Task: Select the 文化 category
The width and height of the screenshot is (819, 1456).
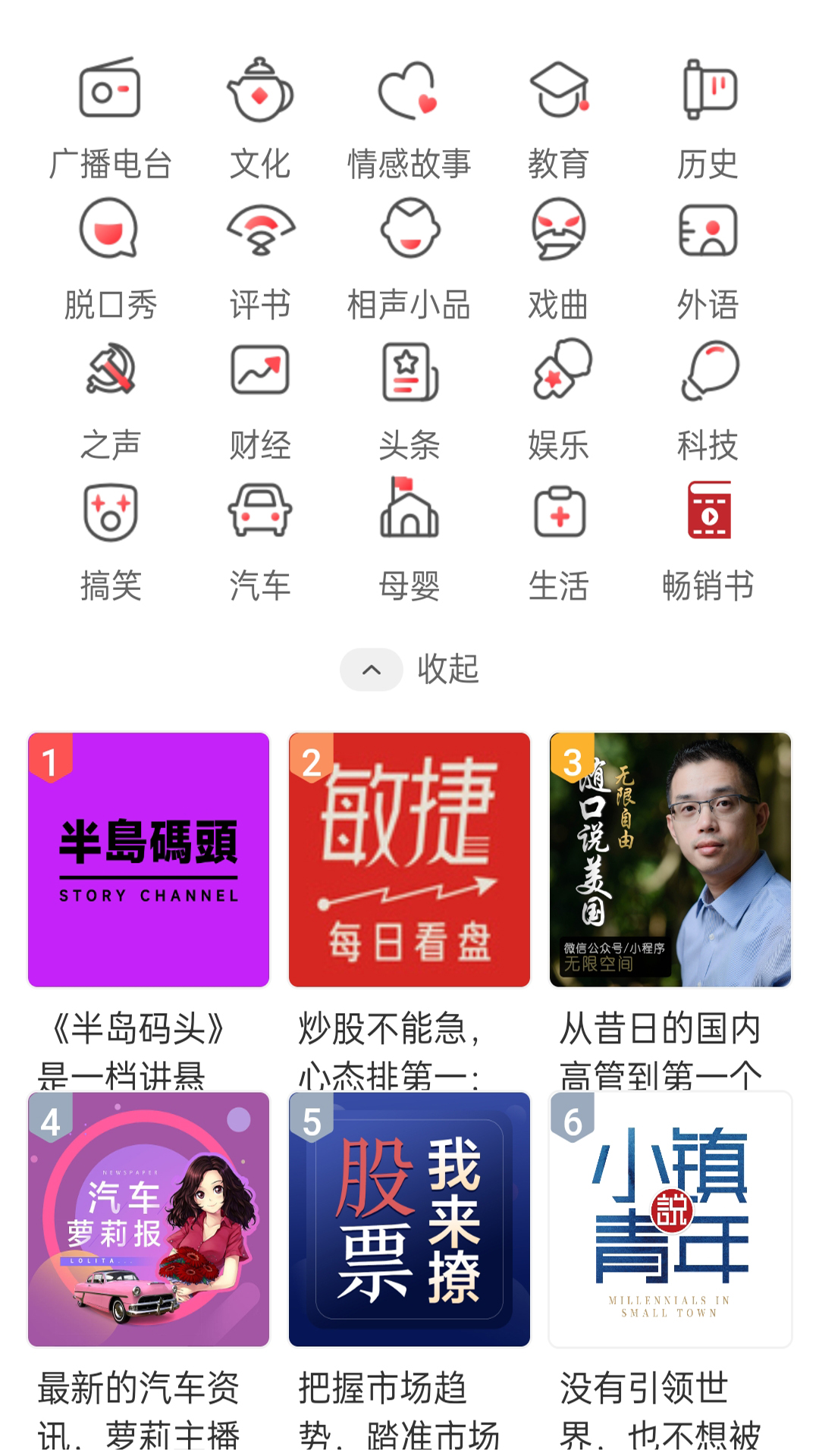Action: 260,118
